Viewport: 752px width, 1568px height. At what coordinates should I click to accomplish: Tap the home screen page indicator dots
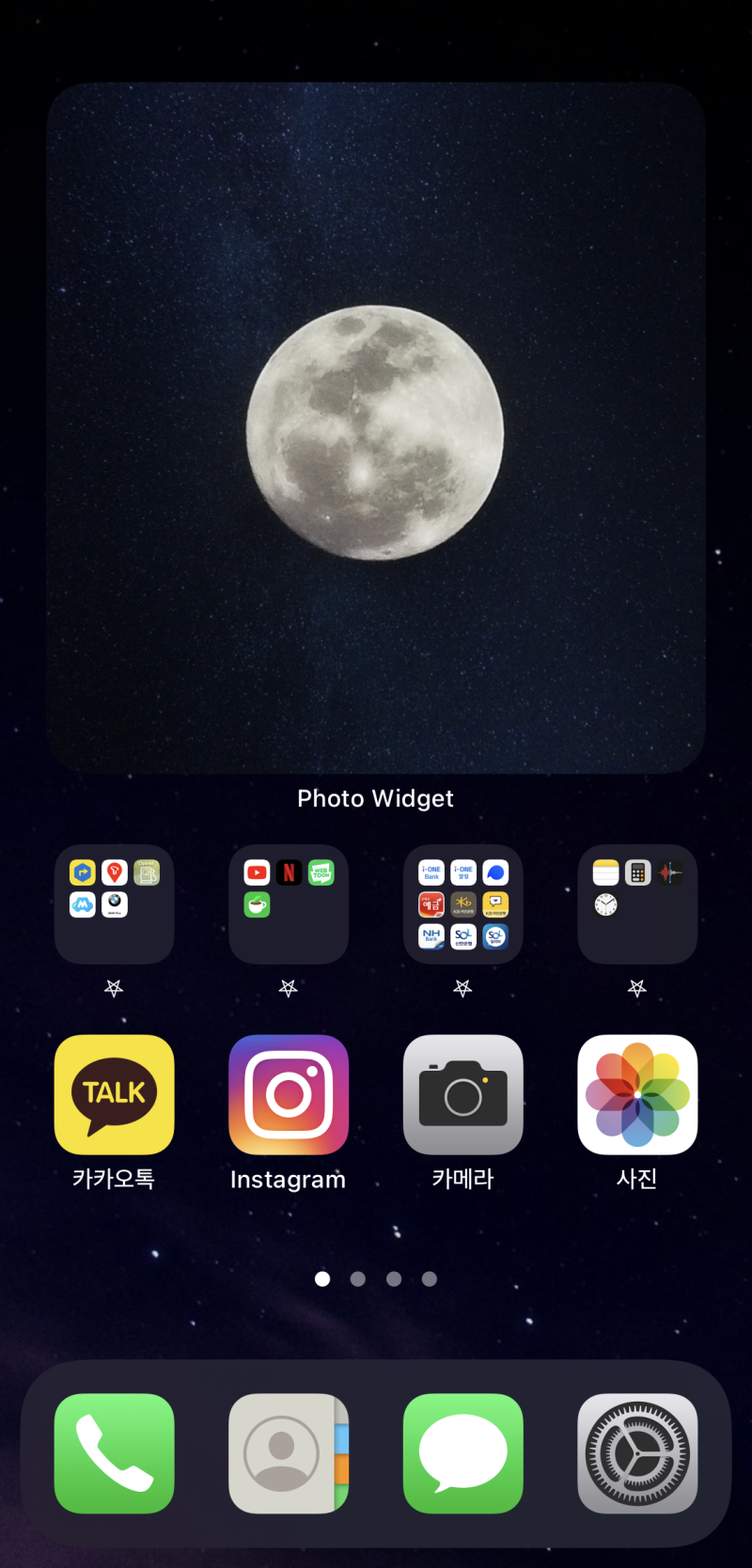376,1278
